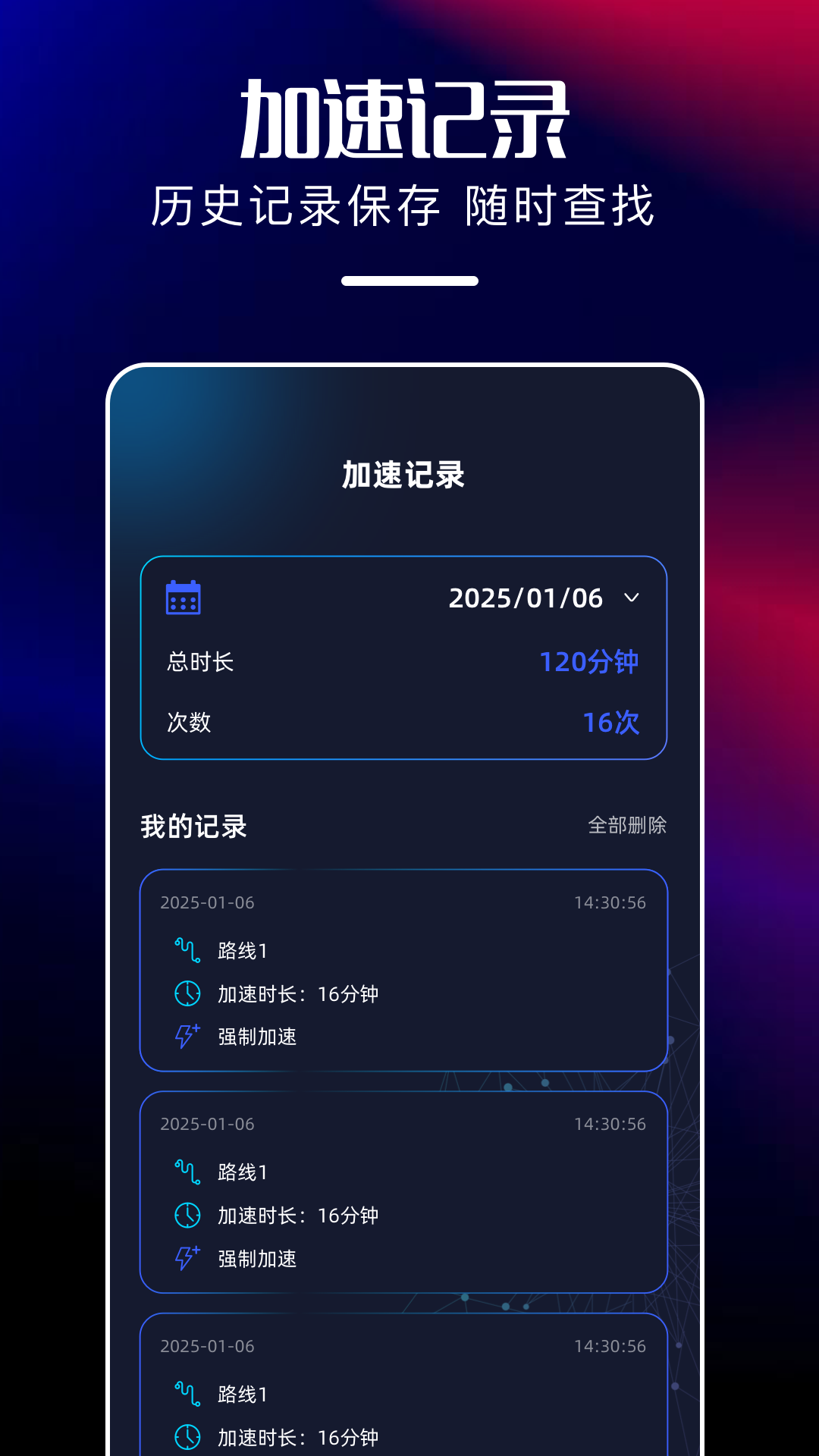Expand the 2025/01/06 date dropdown
The height and width of the screenshot is (1456, 819).
pyautogui.click(x=526, y=598)
